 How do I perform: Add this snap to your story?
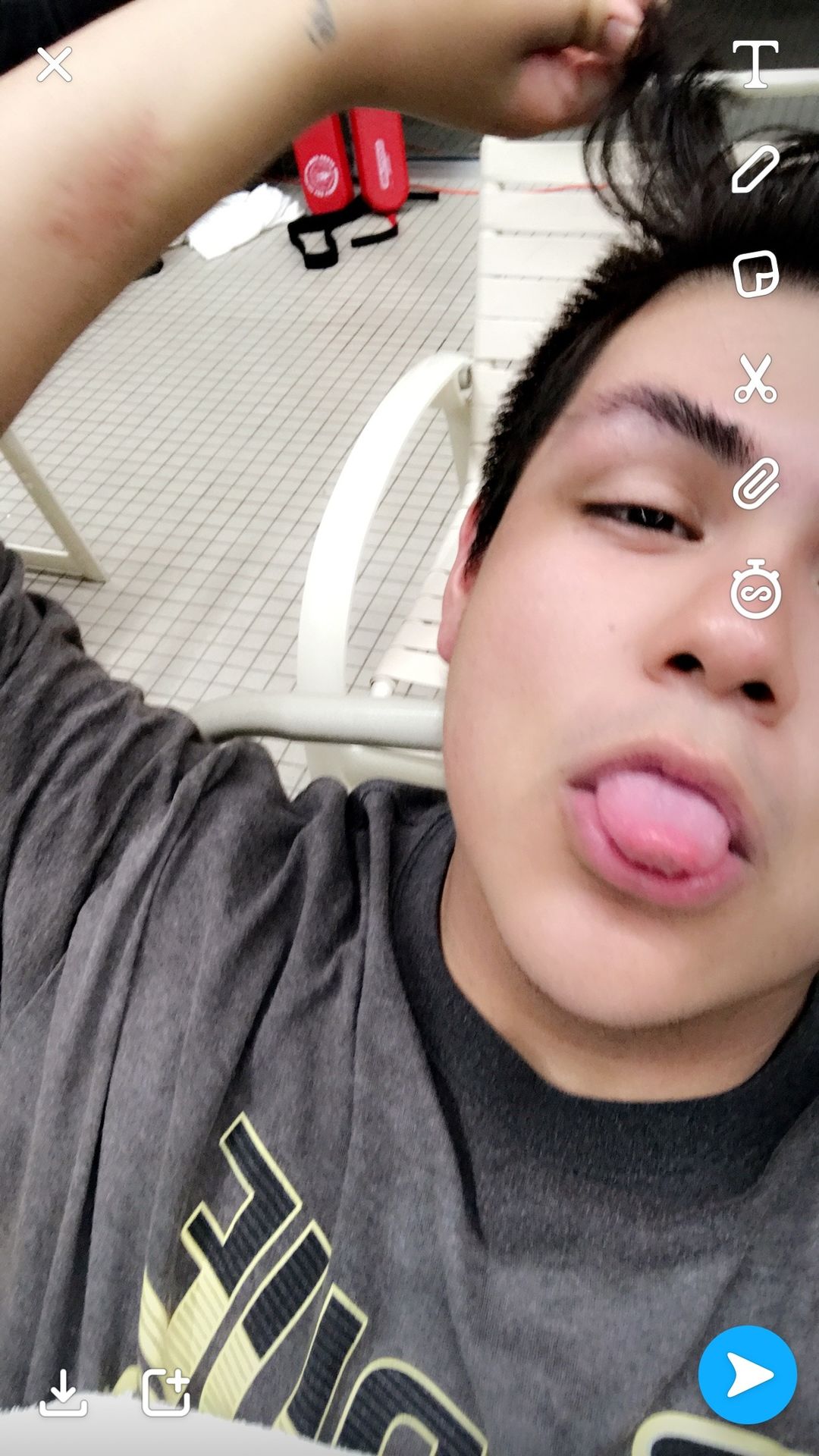pyautogui.click(x=165, y=1392)
